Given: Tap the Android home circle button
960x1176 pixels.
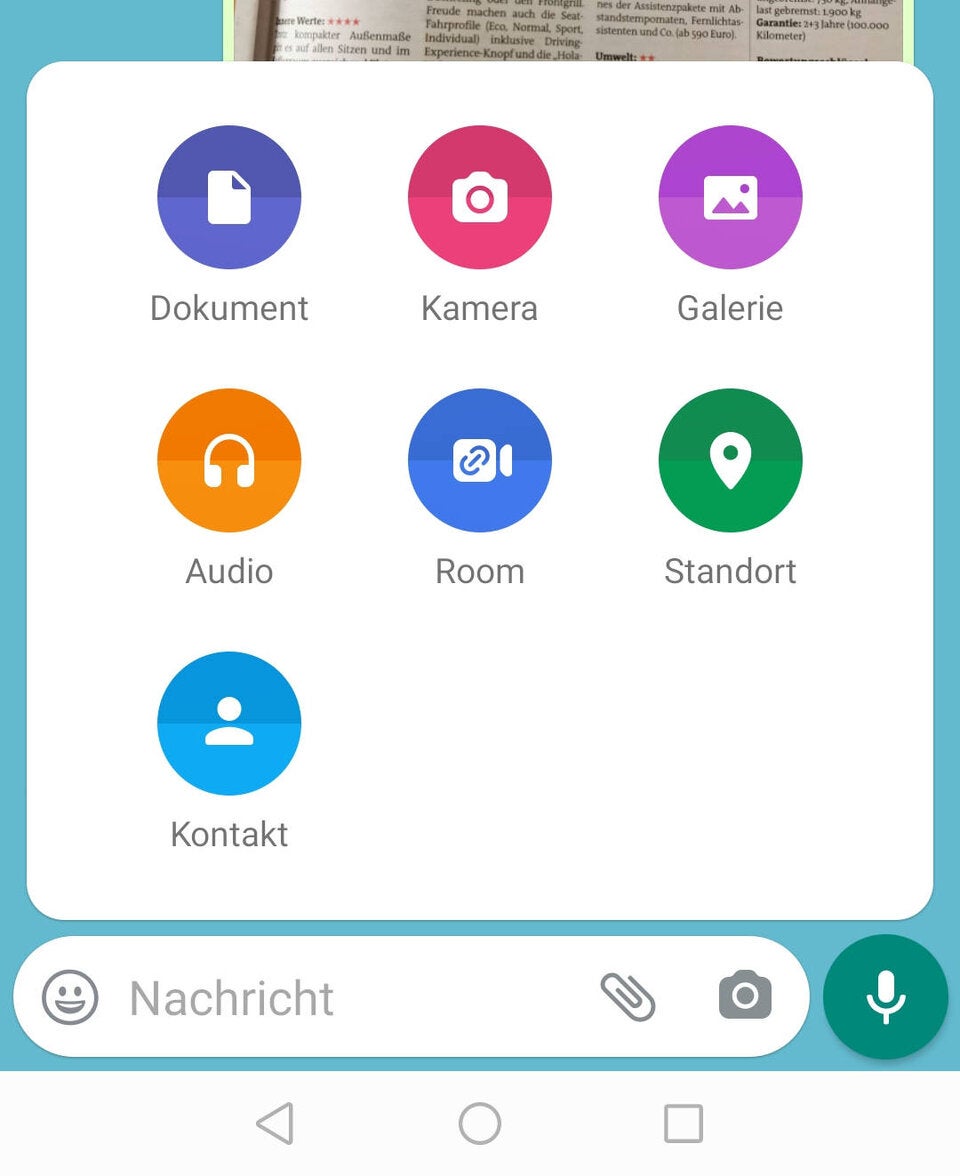Looking at the screenshot, I should [x=480, y=1123].
